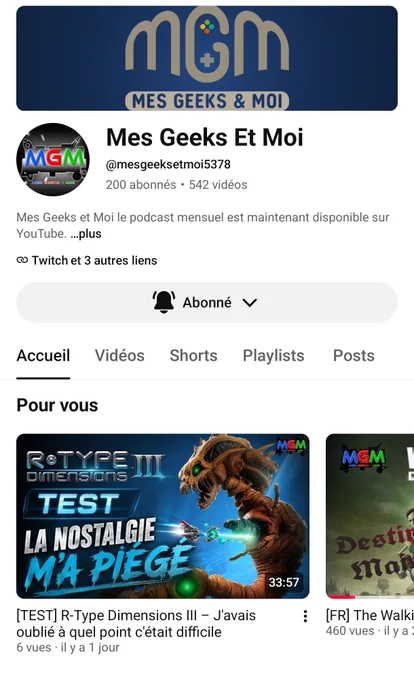
Task: Open the Abonné subscription dropdown
Action: (207, 302)
